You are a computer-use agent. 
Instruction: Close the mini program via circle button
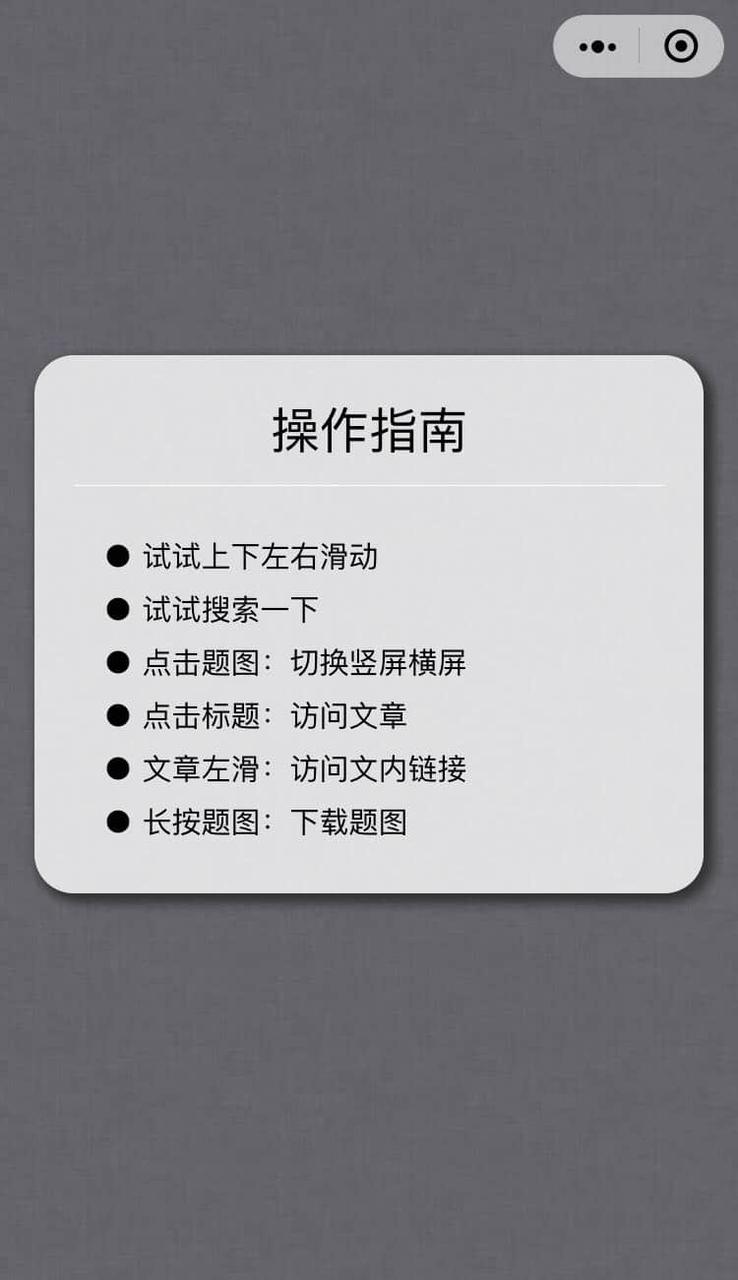click(681, 47)
